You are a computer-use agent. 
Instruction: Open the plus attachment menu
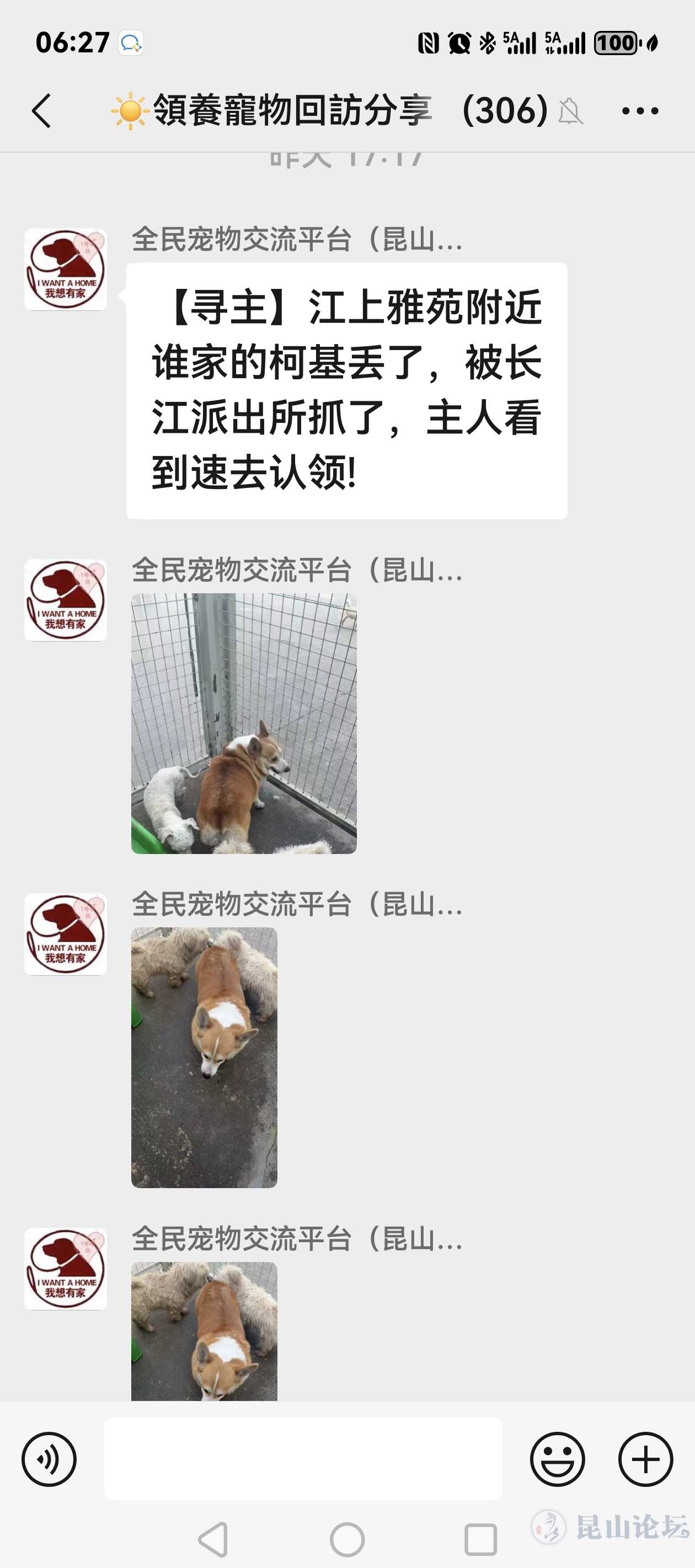pos(645,1459)
